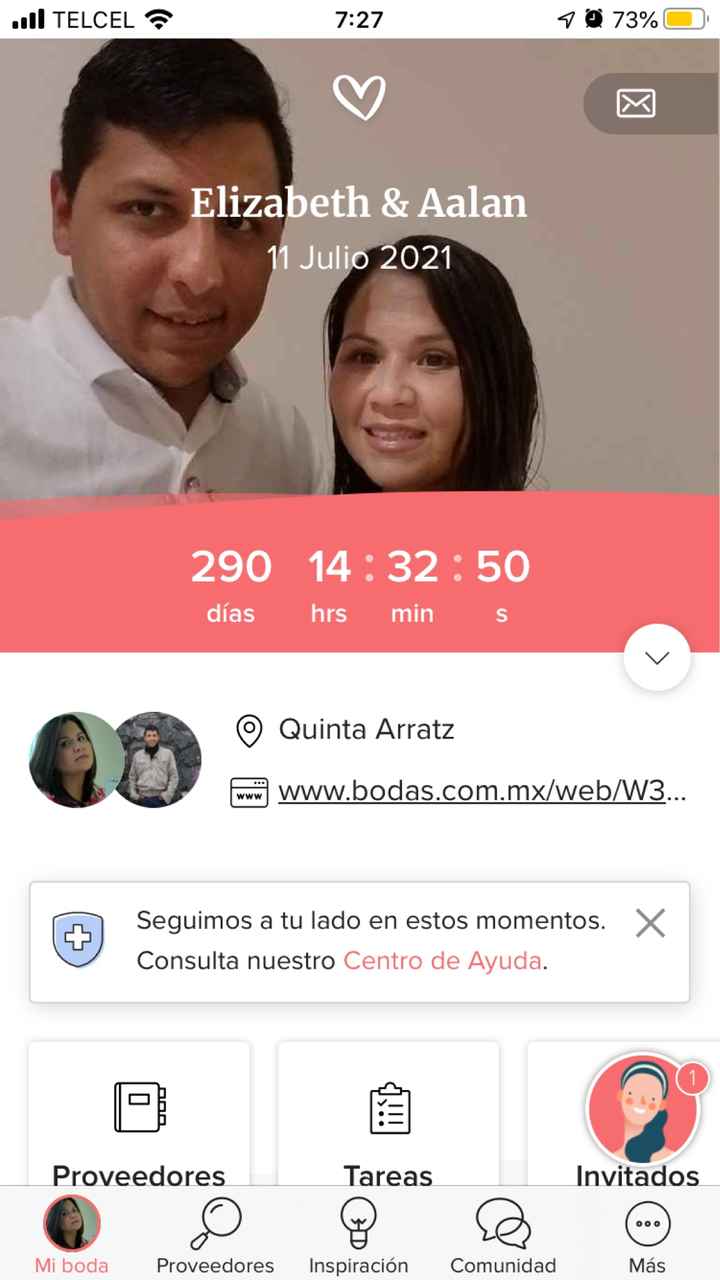Dismiss the Seguimos a tu lado banner
Image resolution: width=720 pixels, height=1280 pixels.
pyautogui.click(x=650, y=922)
